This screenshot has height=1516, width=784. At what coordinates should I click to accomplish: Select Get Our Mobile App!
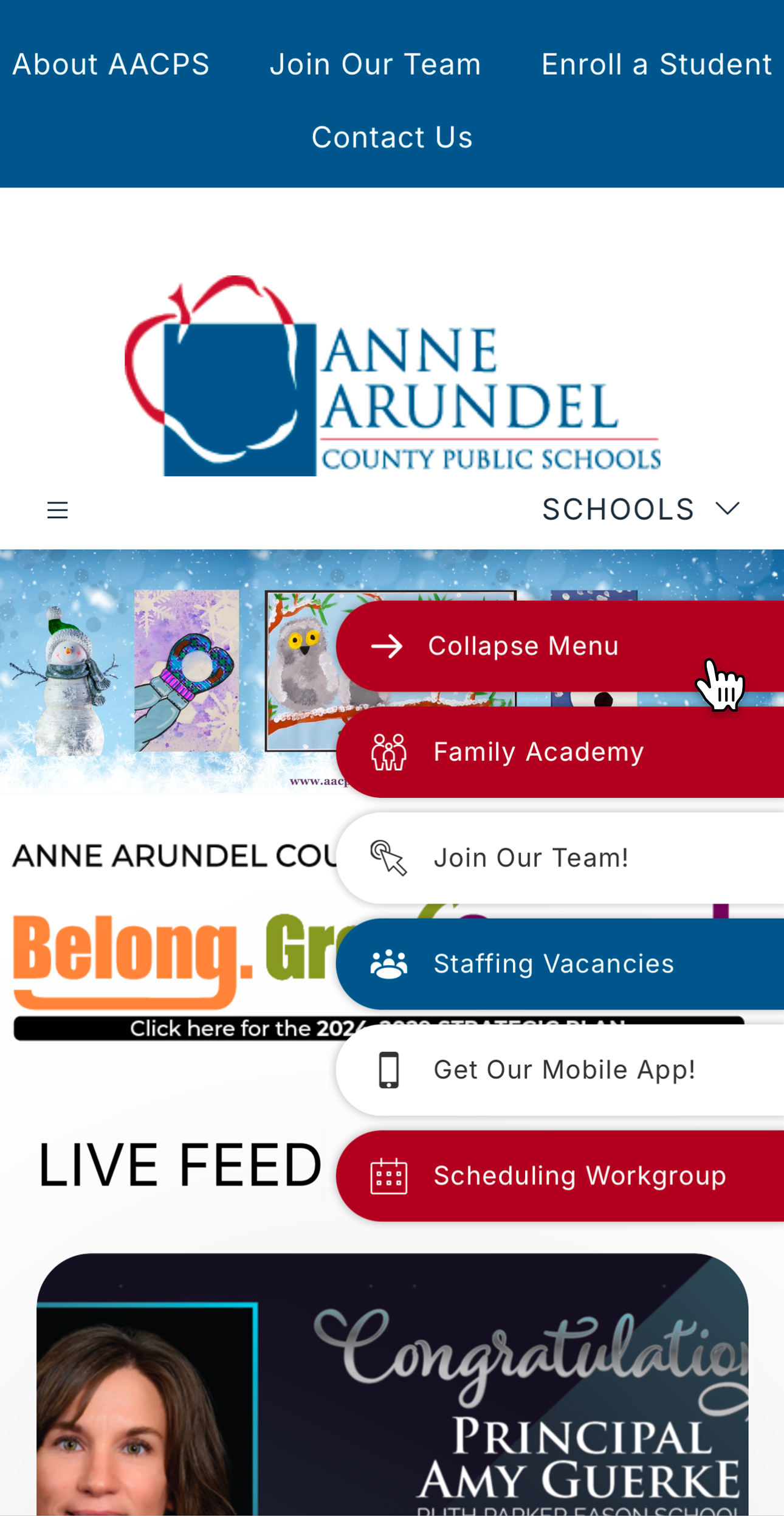point(564,1070)
